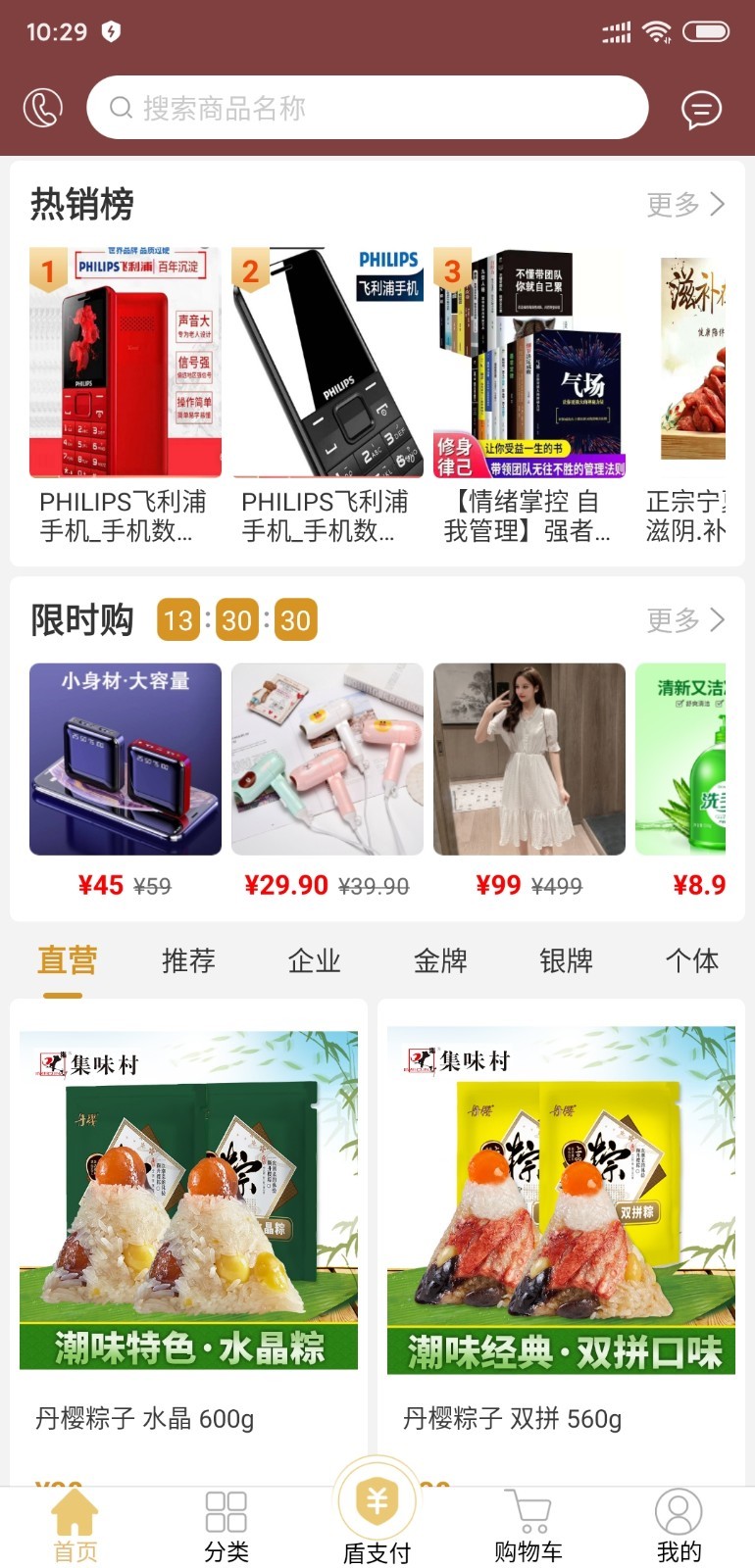Go to the 我的 profile tab
This screenshot has width=755, height=1568.
[679, 1525]
